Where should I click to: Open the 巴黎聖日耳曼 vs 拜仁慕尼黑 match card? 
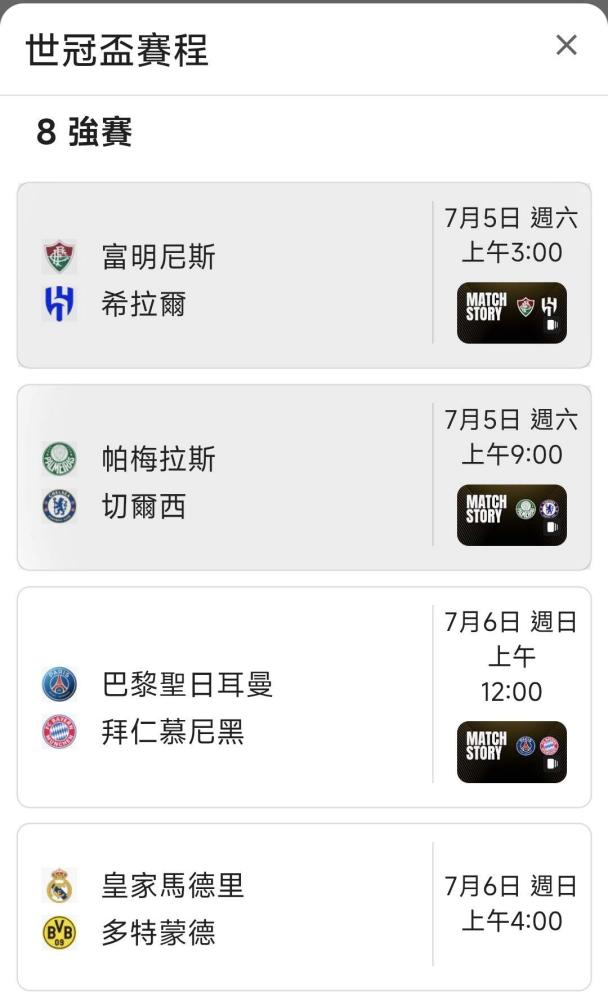click(x=304, y=697)
